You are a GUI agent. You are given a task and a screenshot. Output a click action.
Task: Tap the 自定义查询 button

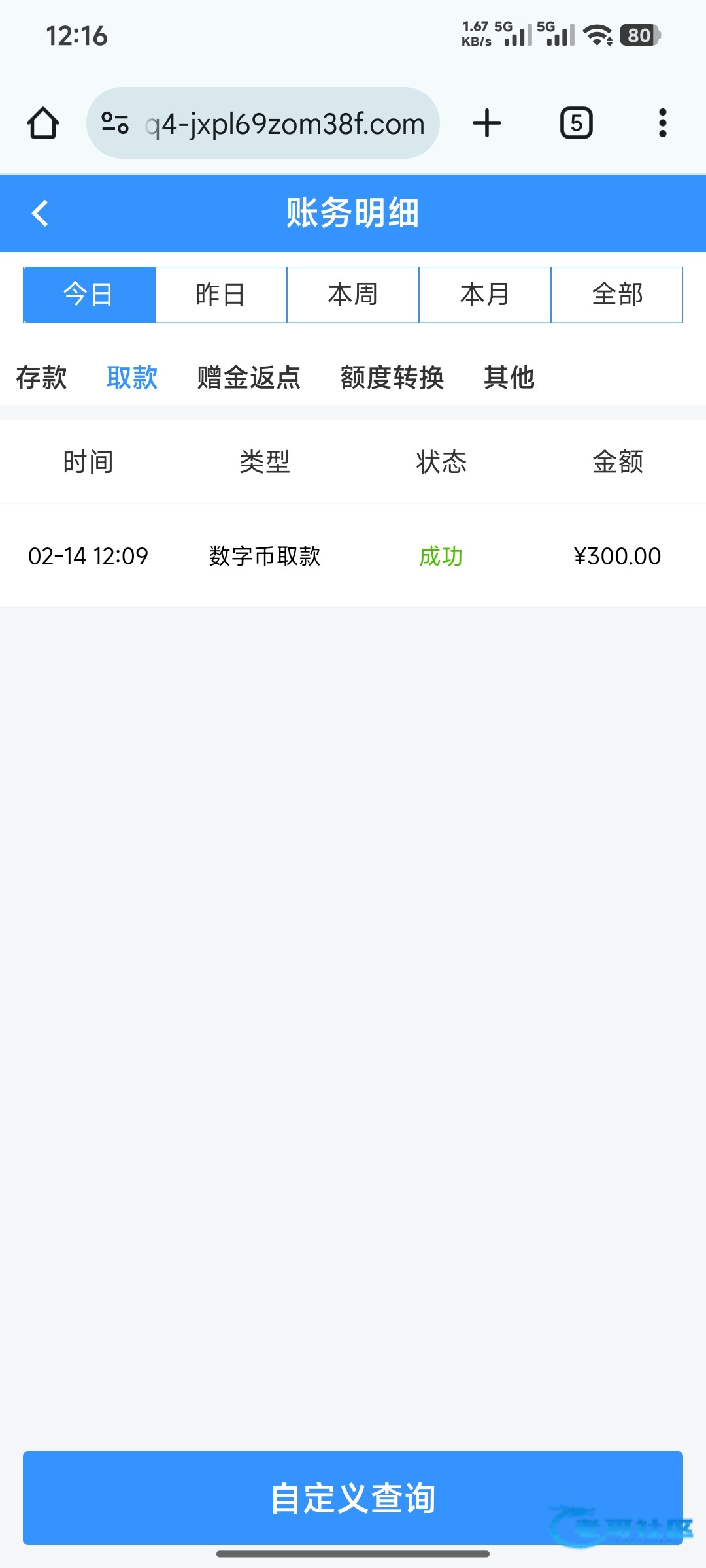coord(353,1498)
